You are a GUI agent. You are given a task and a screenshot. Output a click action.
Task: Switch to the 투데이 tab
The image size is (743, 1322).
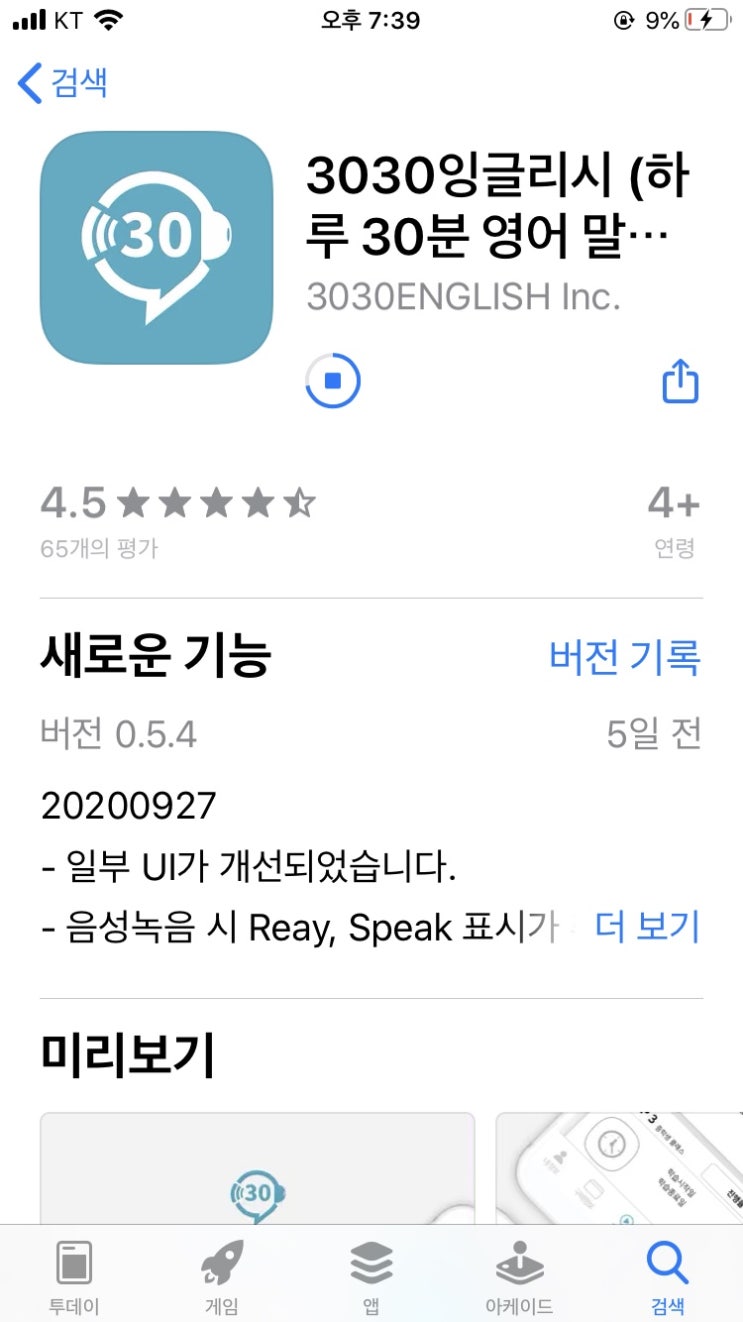(x=74, y=1277)
